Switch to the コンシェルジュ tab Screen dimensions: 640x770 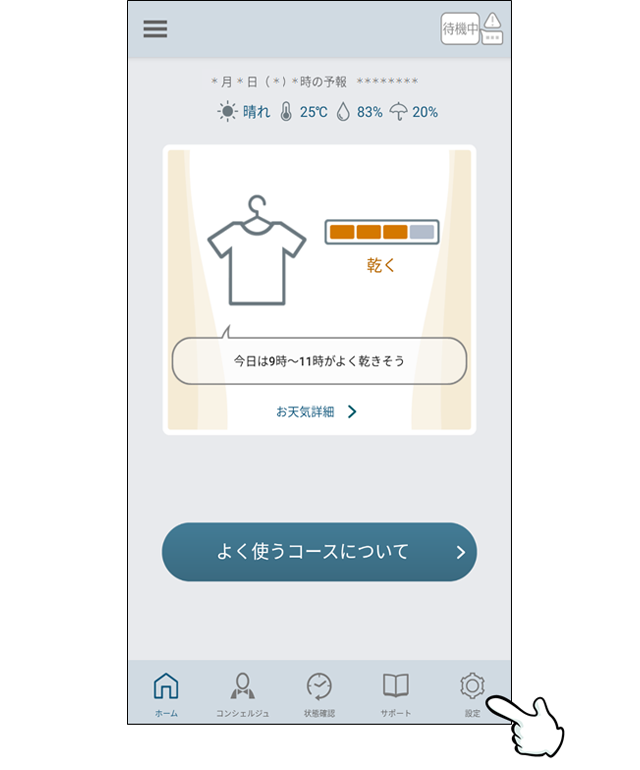(242, 692)
